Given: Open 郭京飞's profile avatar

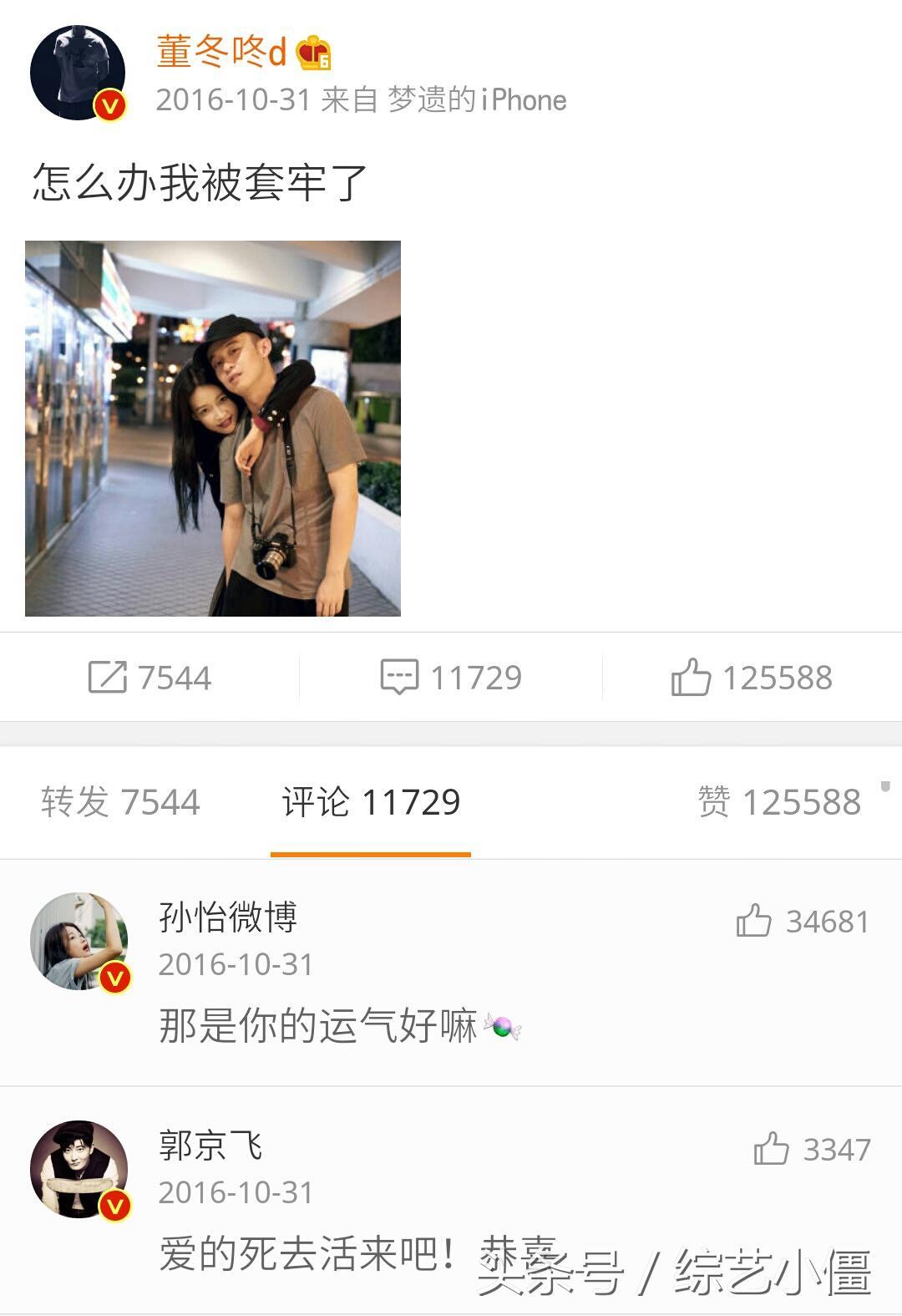Looking at the screenshot, I should tap(79, 1170).
